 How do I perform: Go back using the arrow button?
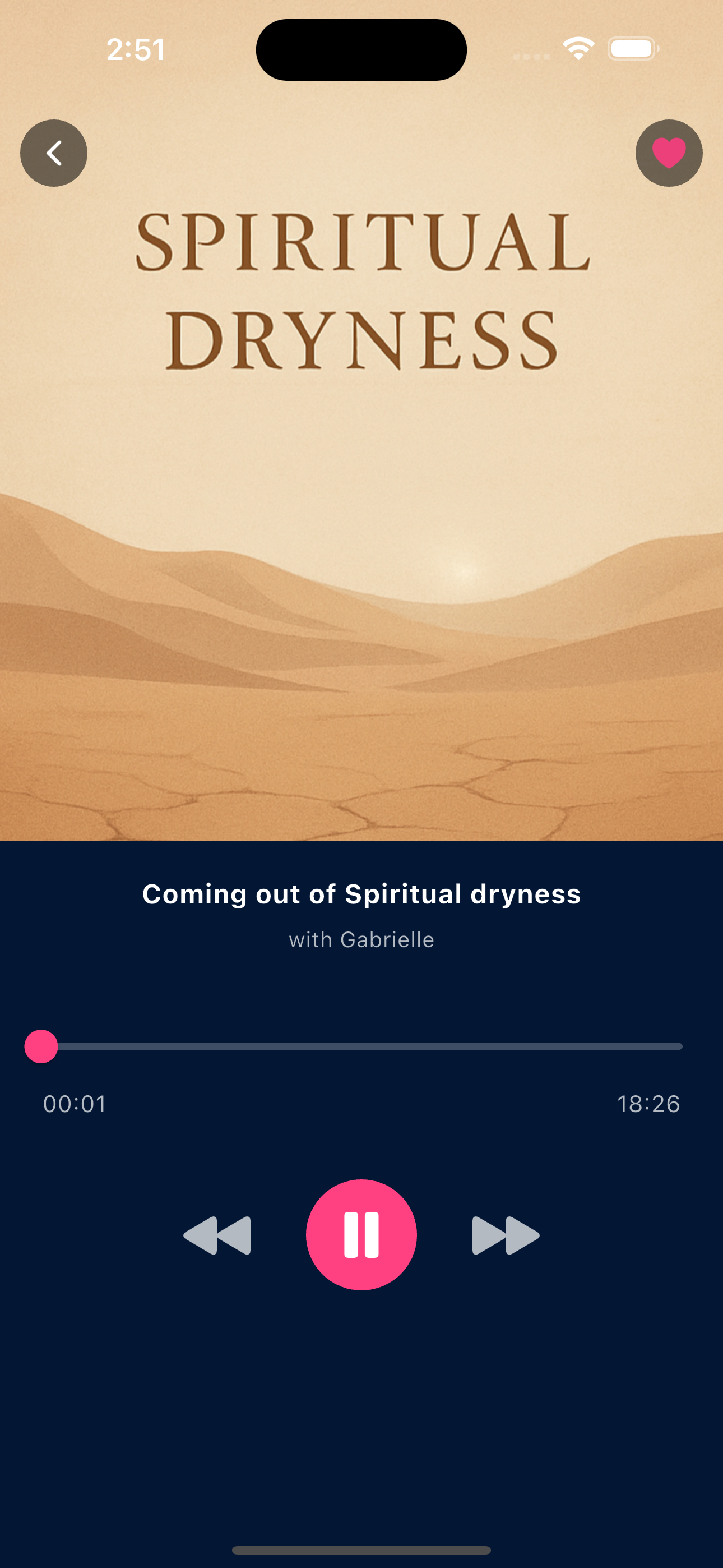point(54,153)
